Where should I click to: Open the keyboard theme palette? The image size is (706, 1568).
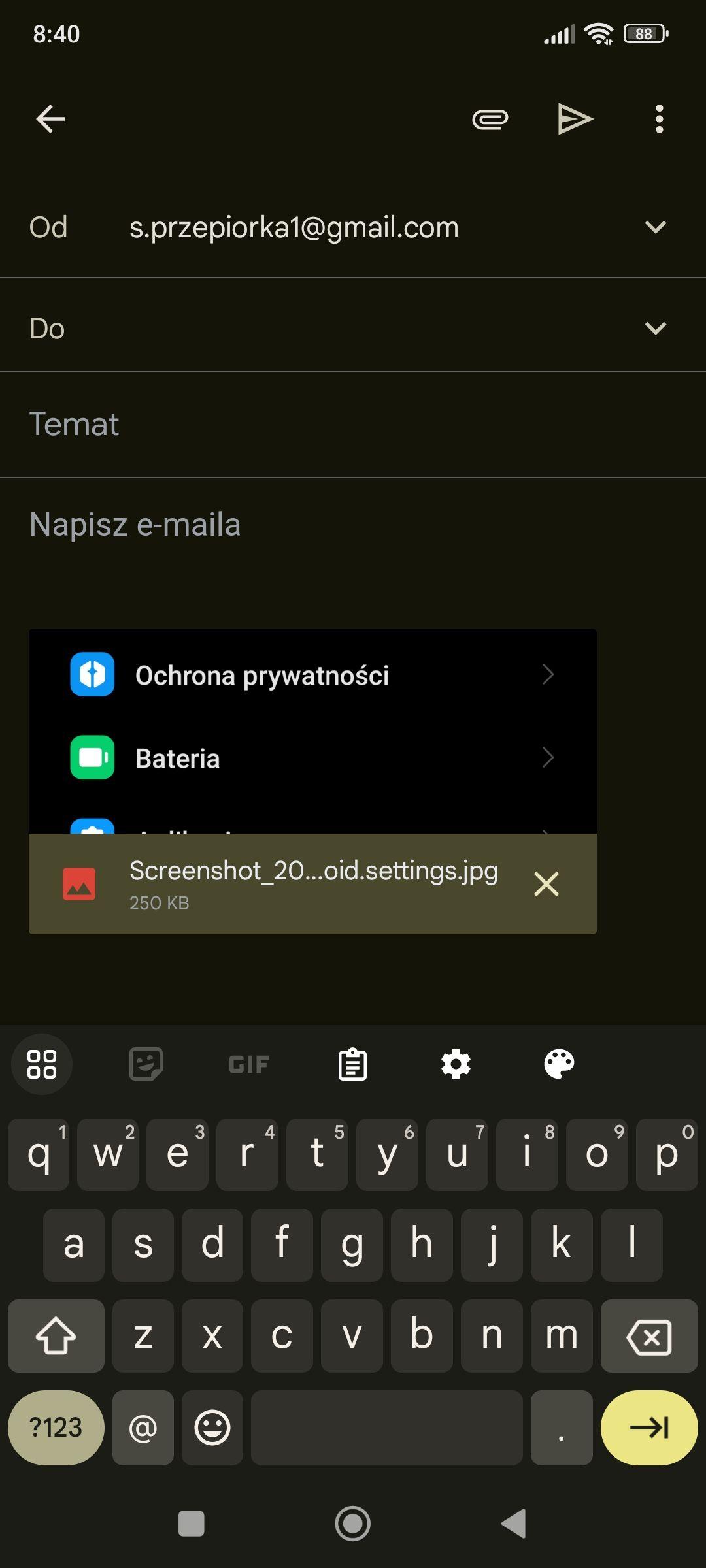[x=559, y=1064]
